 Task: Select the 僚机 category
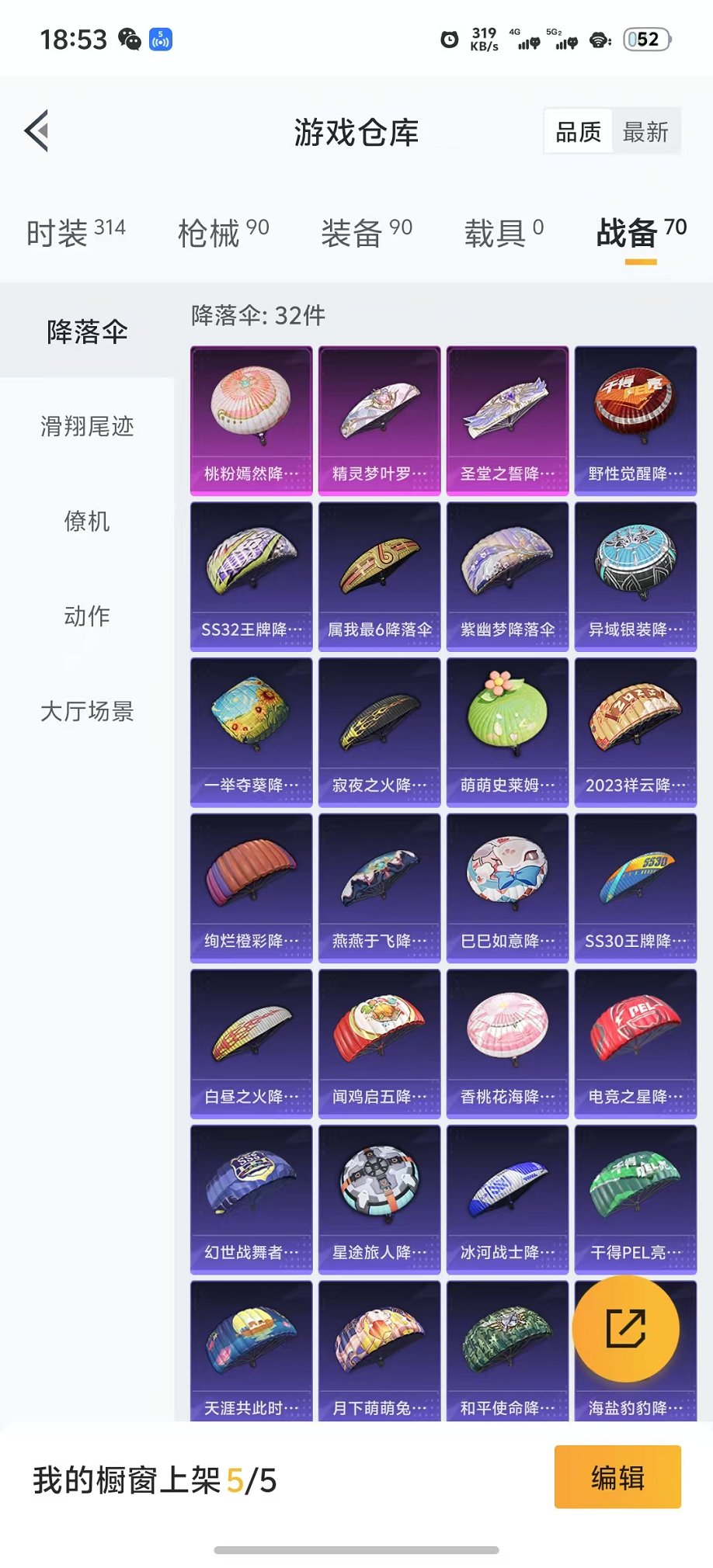[x=87, y=521]
